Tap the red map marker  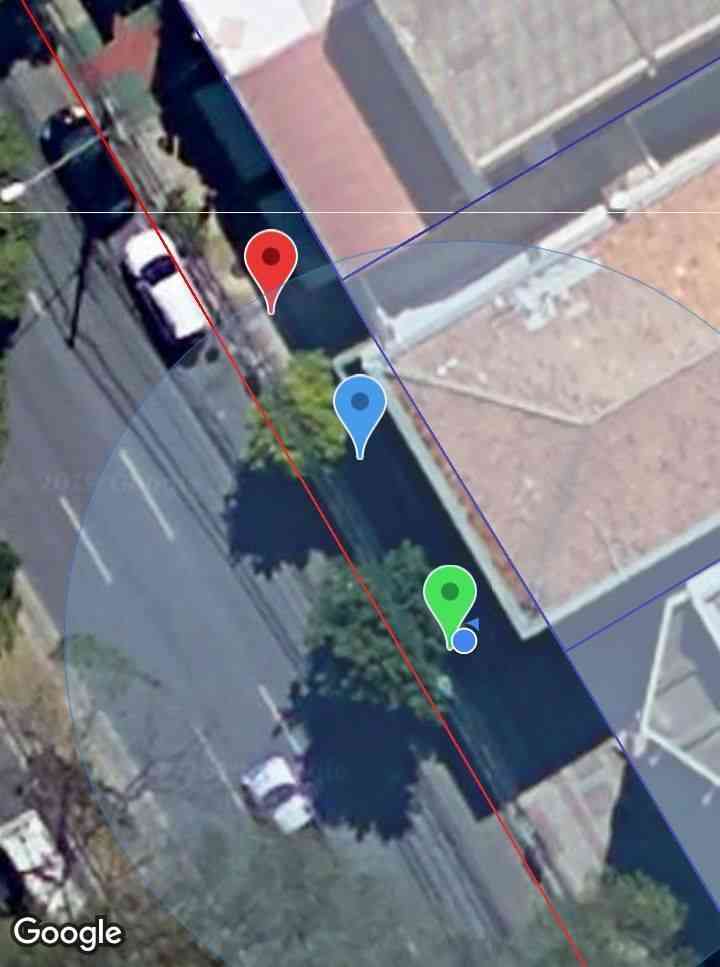(x=270, y=261)
